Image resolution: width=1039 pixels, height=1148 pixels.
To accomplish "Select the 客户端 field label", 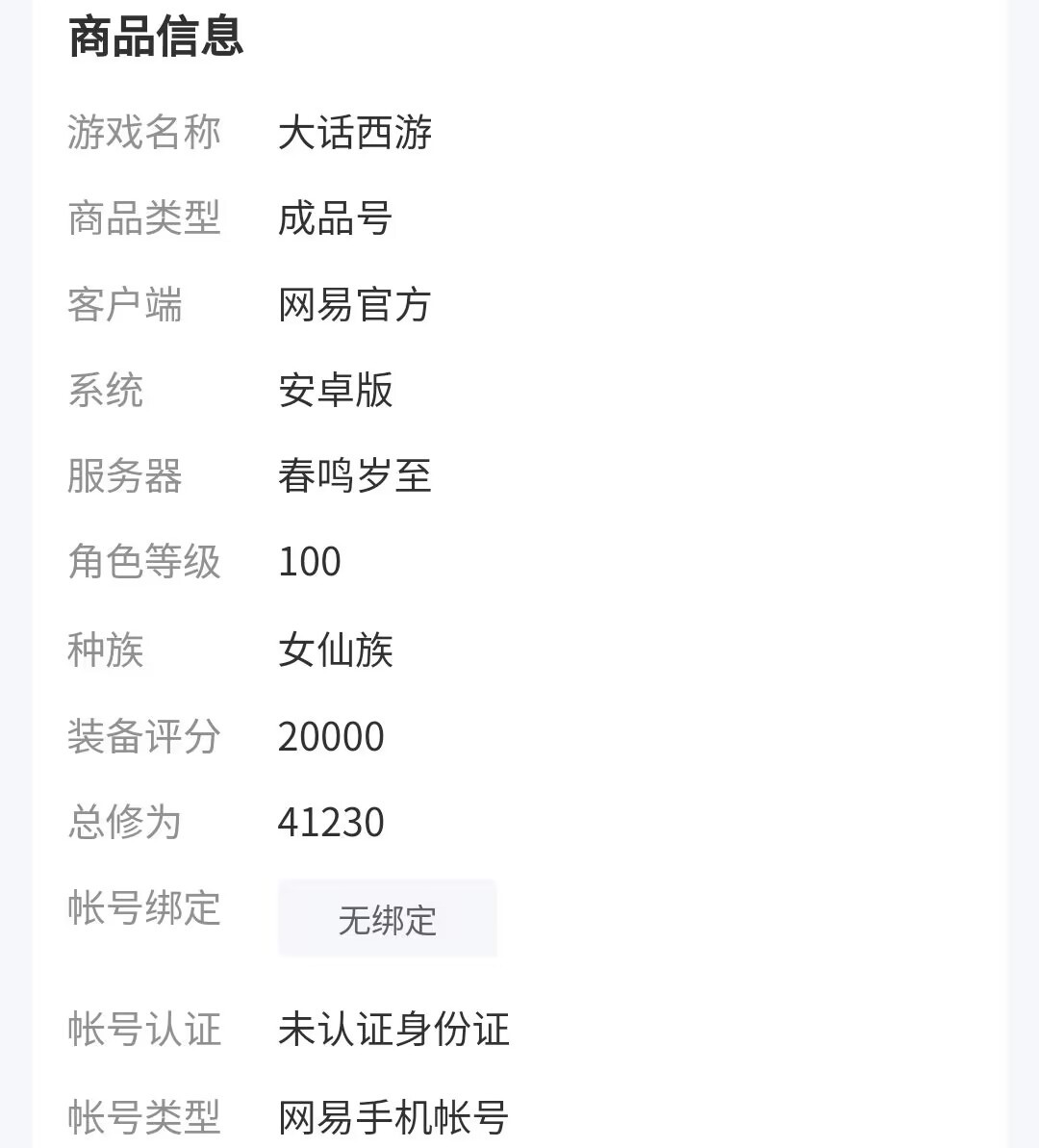I will 125,305.
